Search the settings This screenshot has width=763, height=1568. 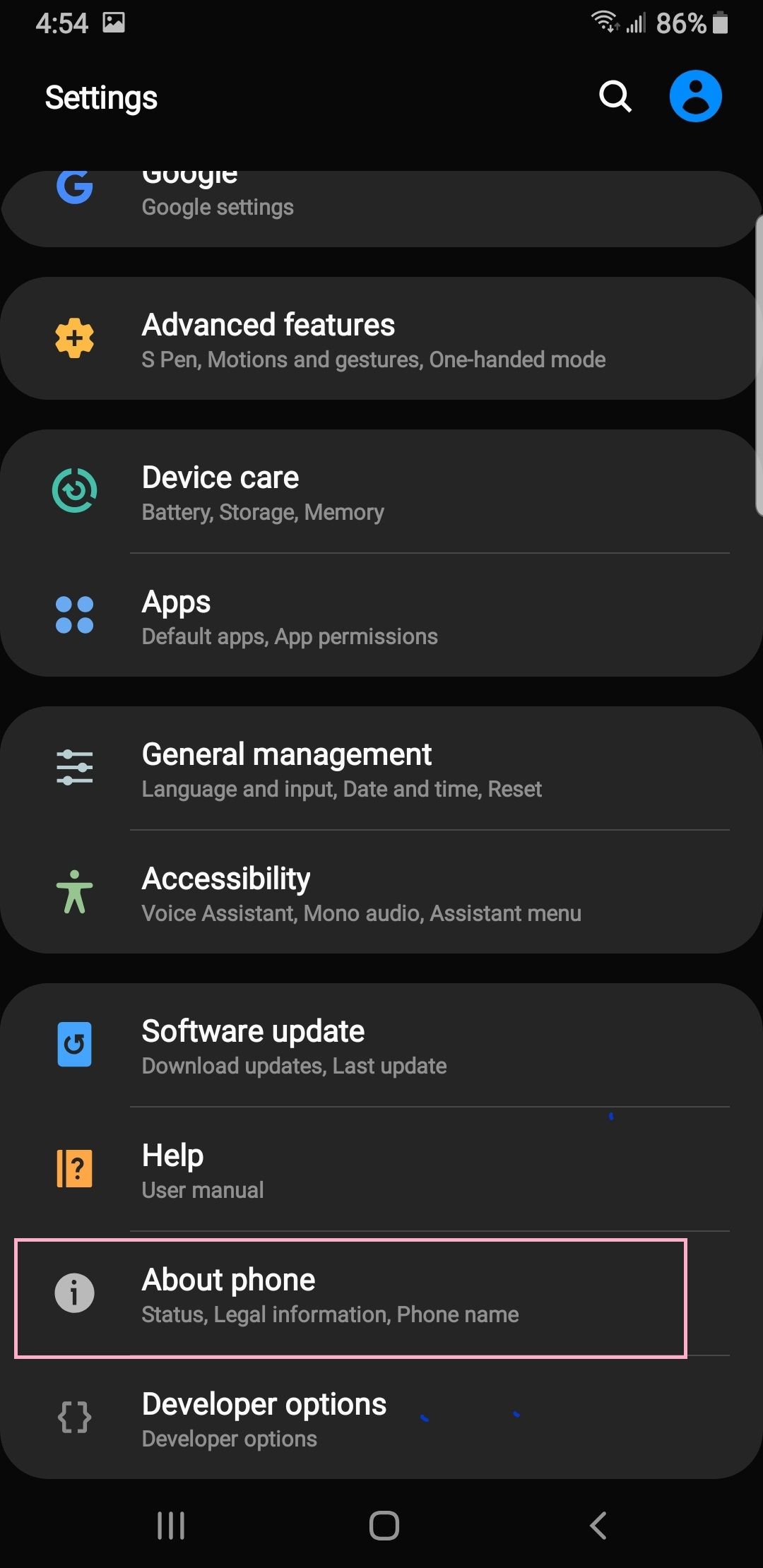point(615,97)
